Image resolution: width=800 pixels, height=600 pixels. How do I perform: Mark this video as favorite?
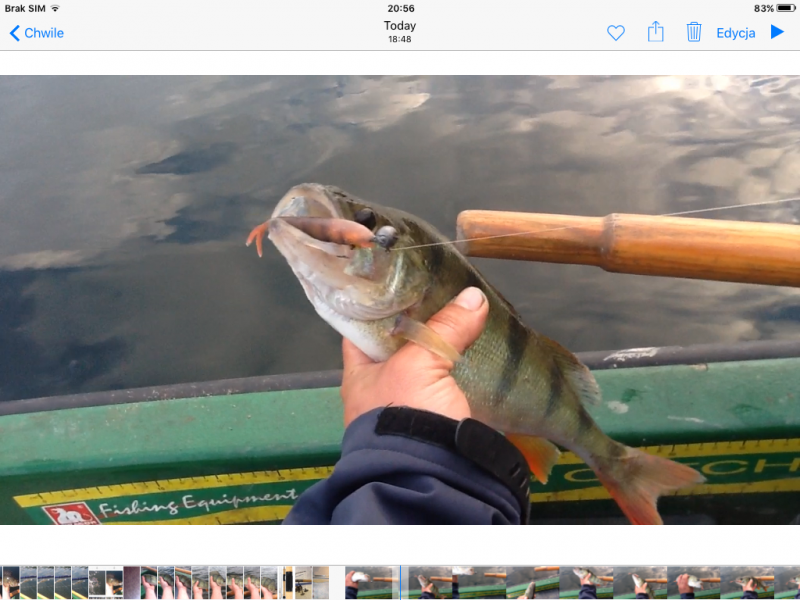pos(616,33)
